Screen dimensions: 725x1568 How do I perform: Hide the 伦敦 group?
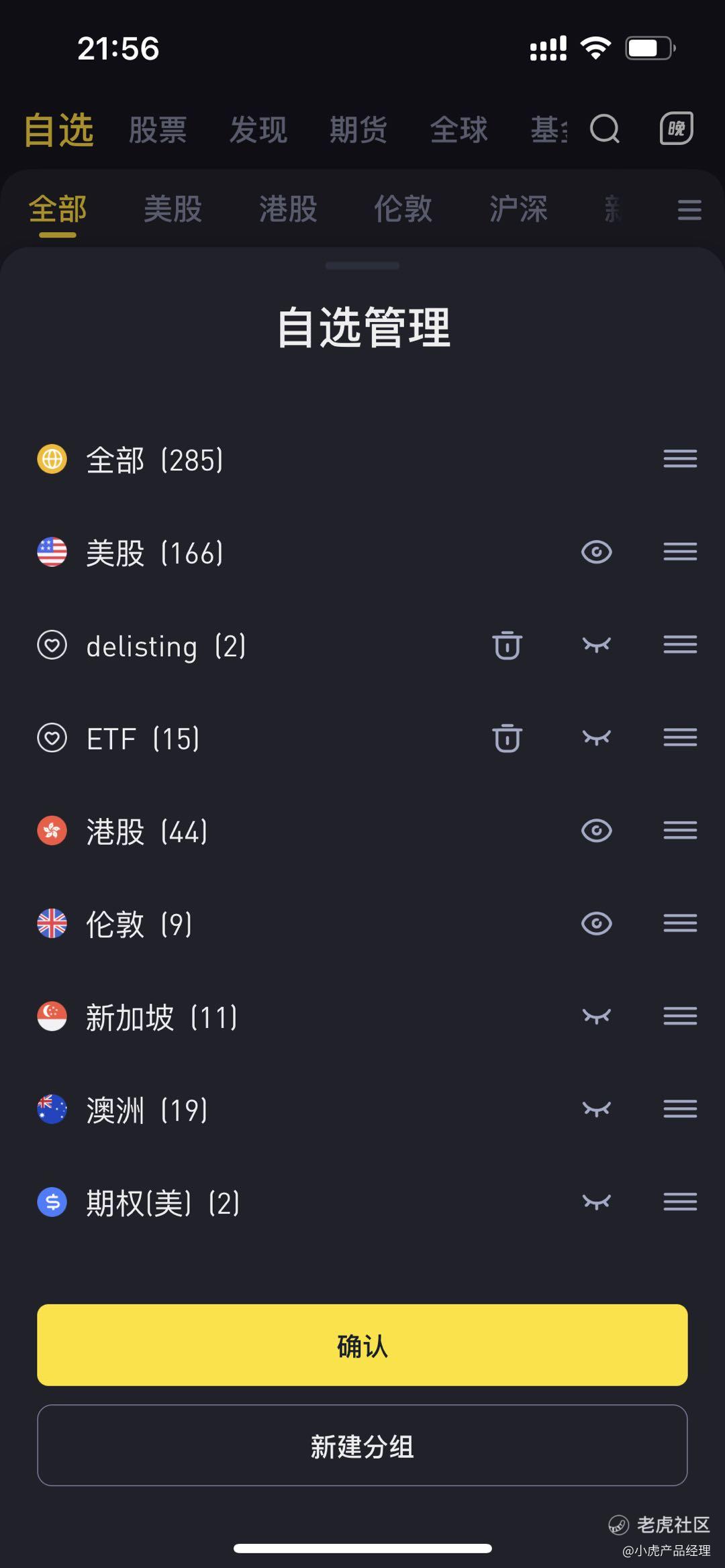point(596,924)
